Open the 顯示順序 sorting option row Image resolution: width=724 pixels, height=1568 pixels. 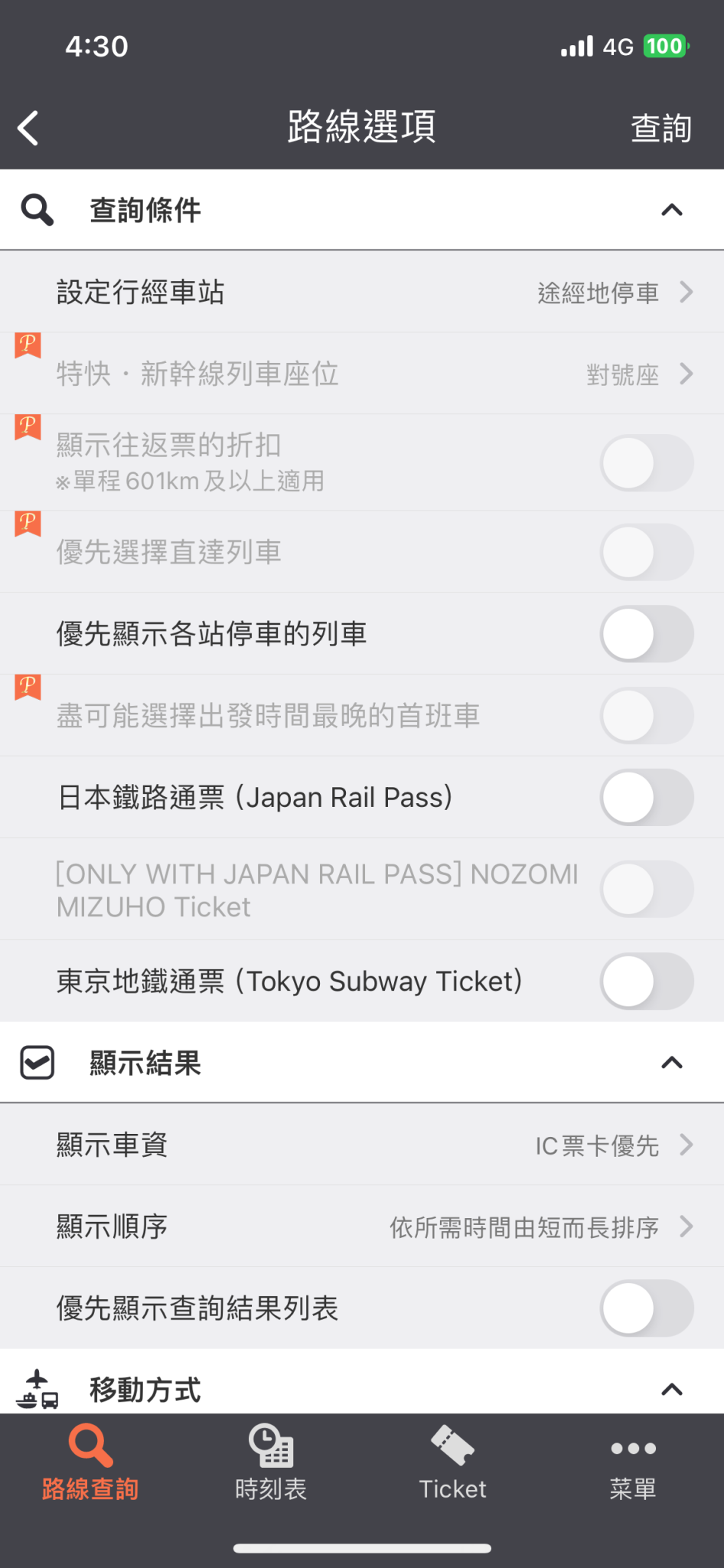pos(362,1227)
